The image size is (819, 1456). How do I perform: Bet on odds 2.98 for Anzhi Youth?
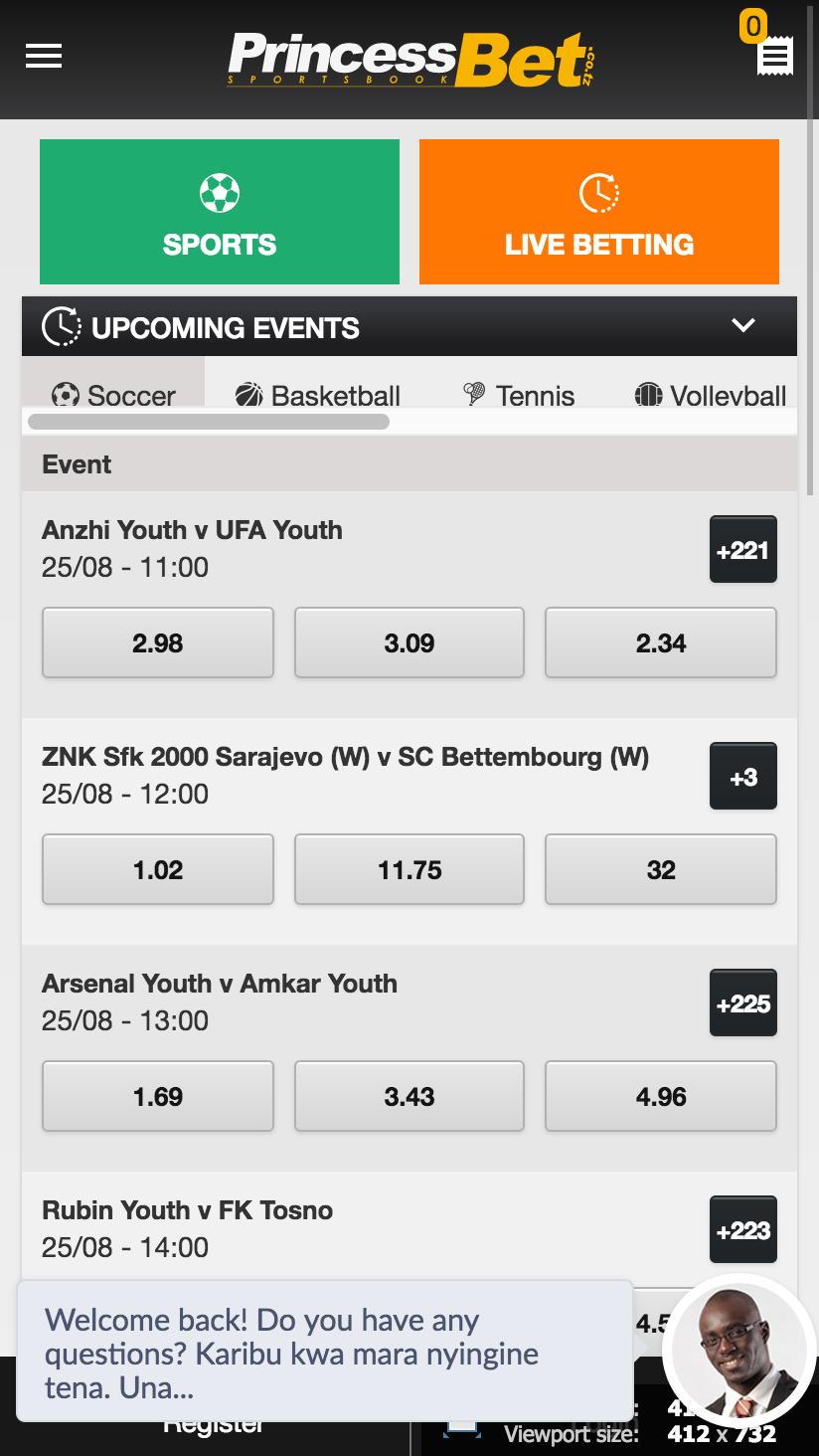point(158,642)
